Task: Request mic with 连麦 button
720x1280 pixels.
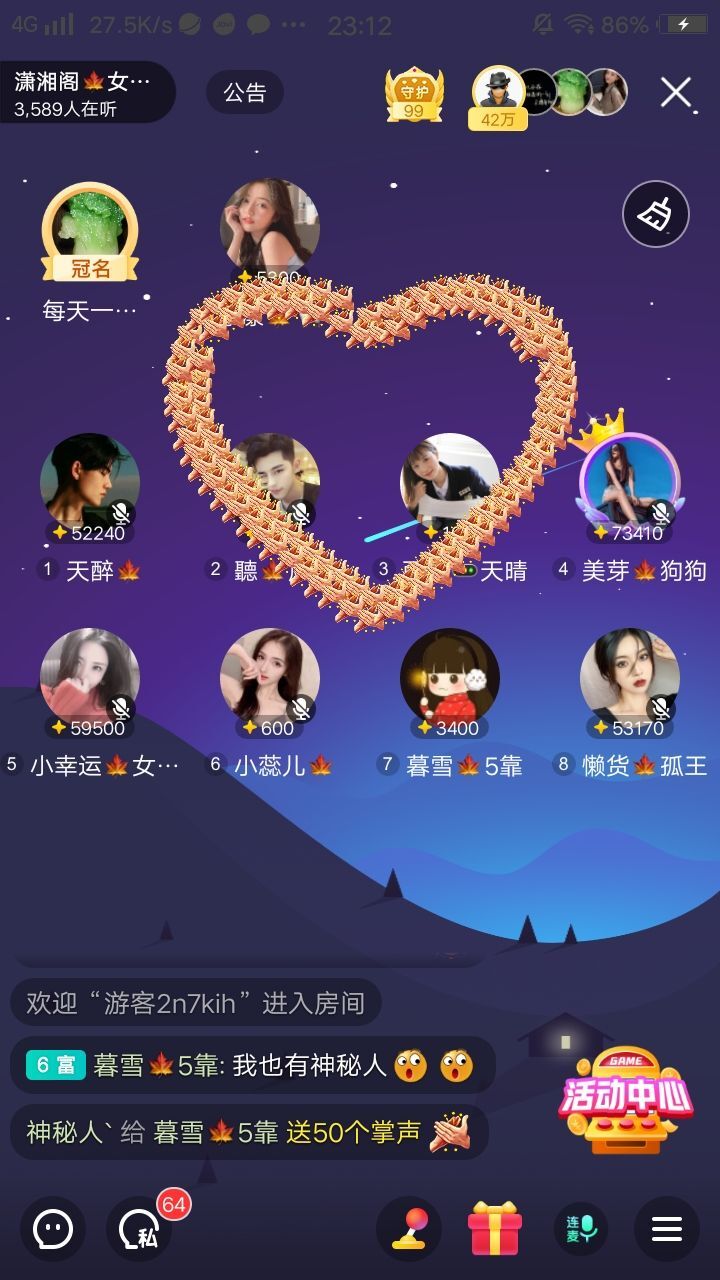Action: pyautogui.click(x=581, y=1228)
